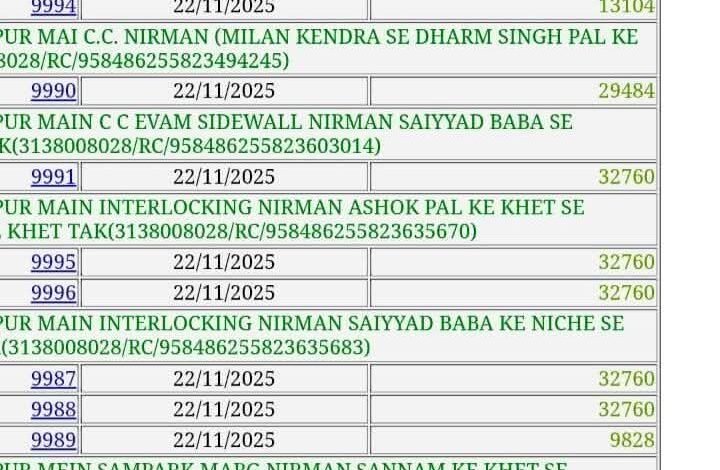Open voucher link 9991

pyautogui.click(x=53, y=177)
